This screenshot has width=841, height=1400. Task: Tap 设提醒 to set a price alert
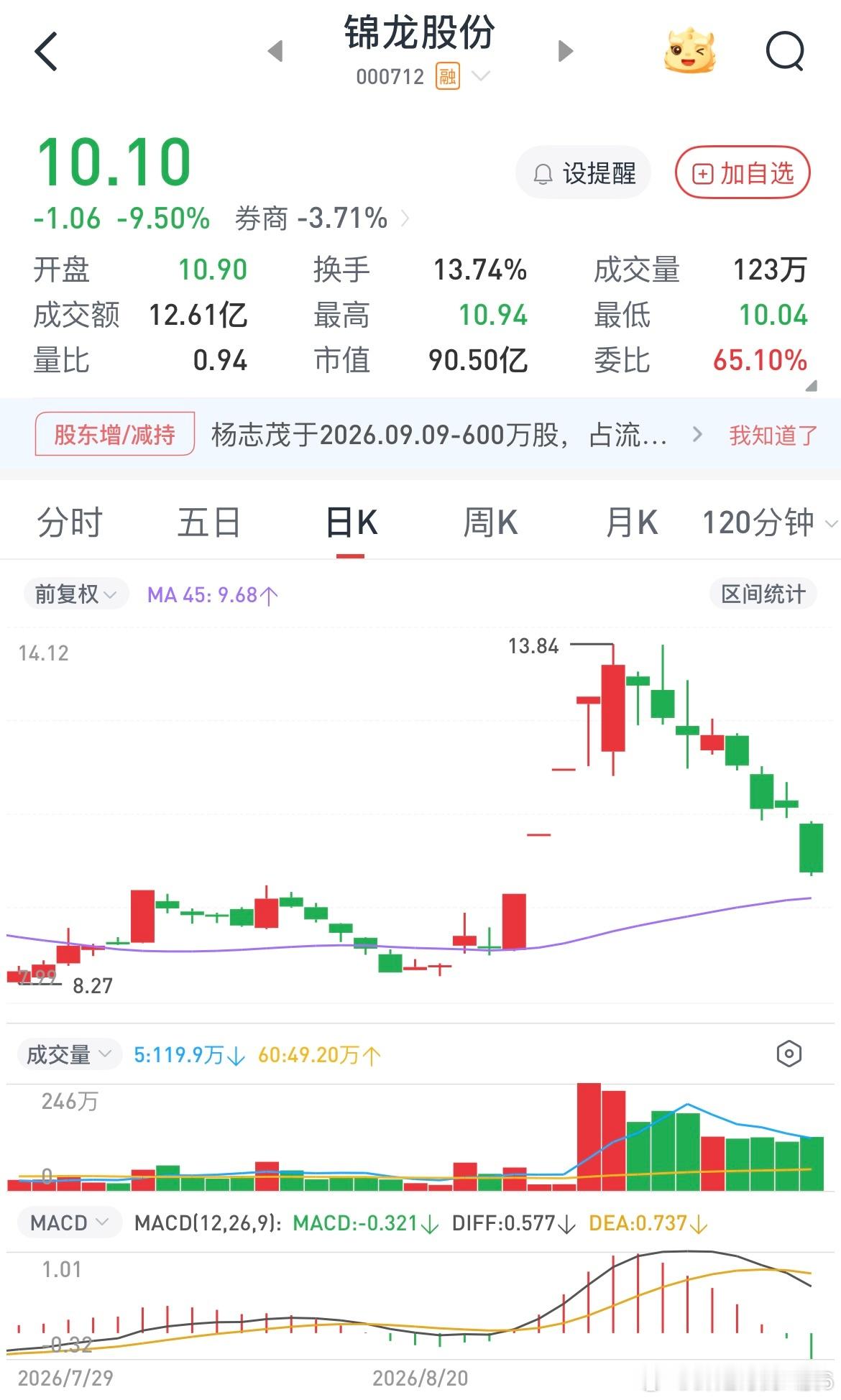point(584,173)
